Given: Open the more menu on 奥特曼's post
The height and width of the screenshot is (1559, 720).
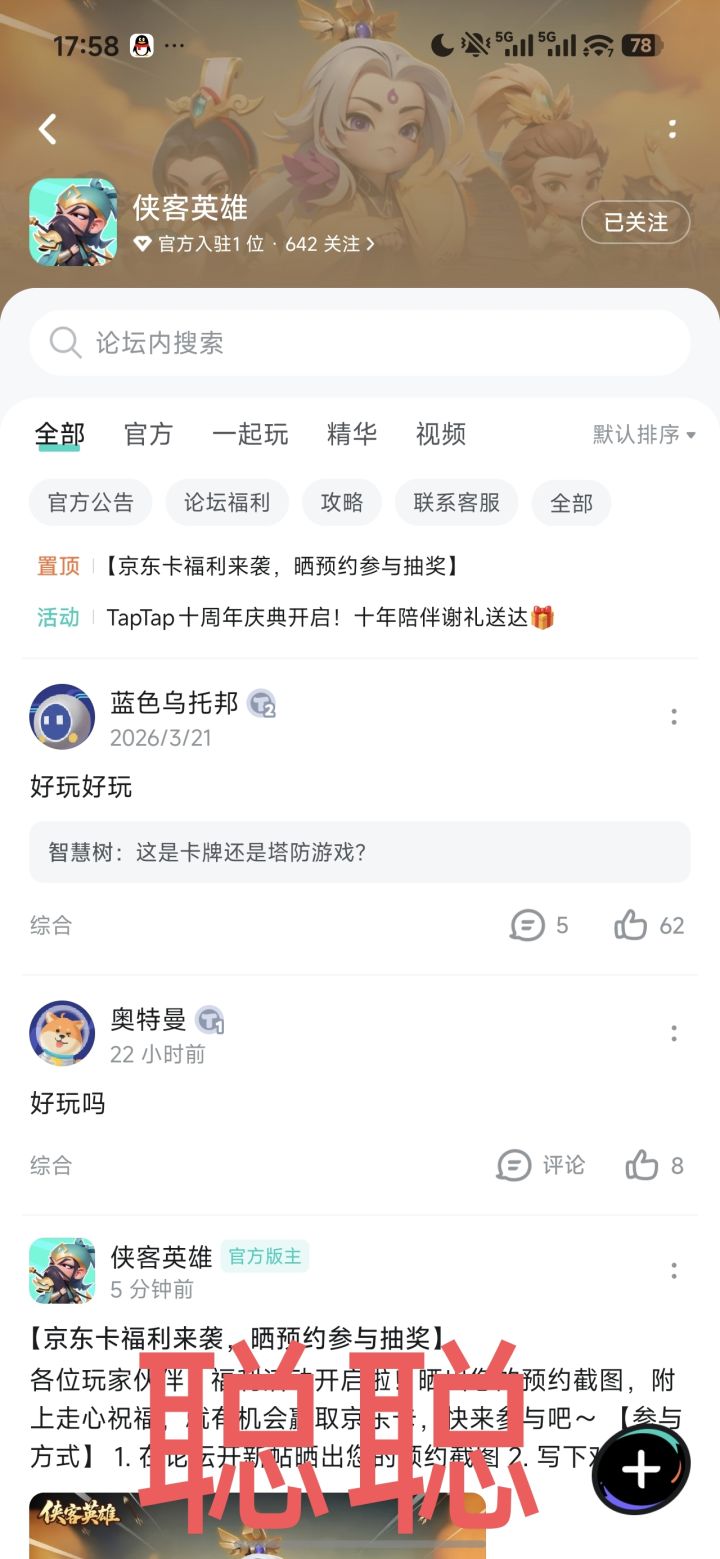Looking at the screenshot, I should 674,1033.
